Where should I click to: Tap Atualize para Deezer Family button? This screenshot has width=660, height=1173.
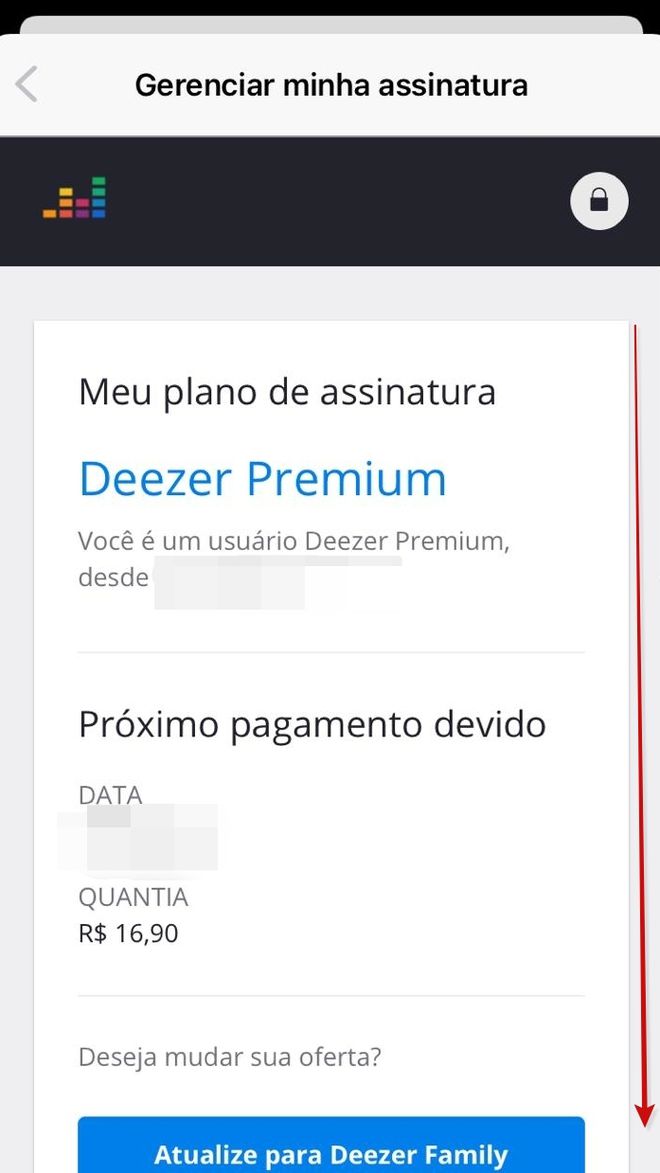[x=331, y=1145]
